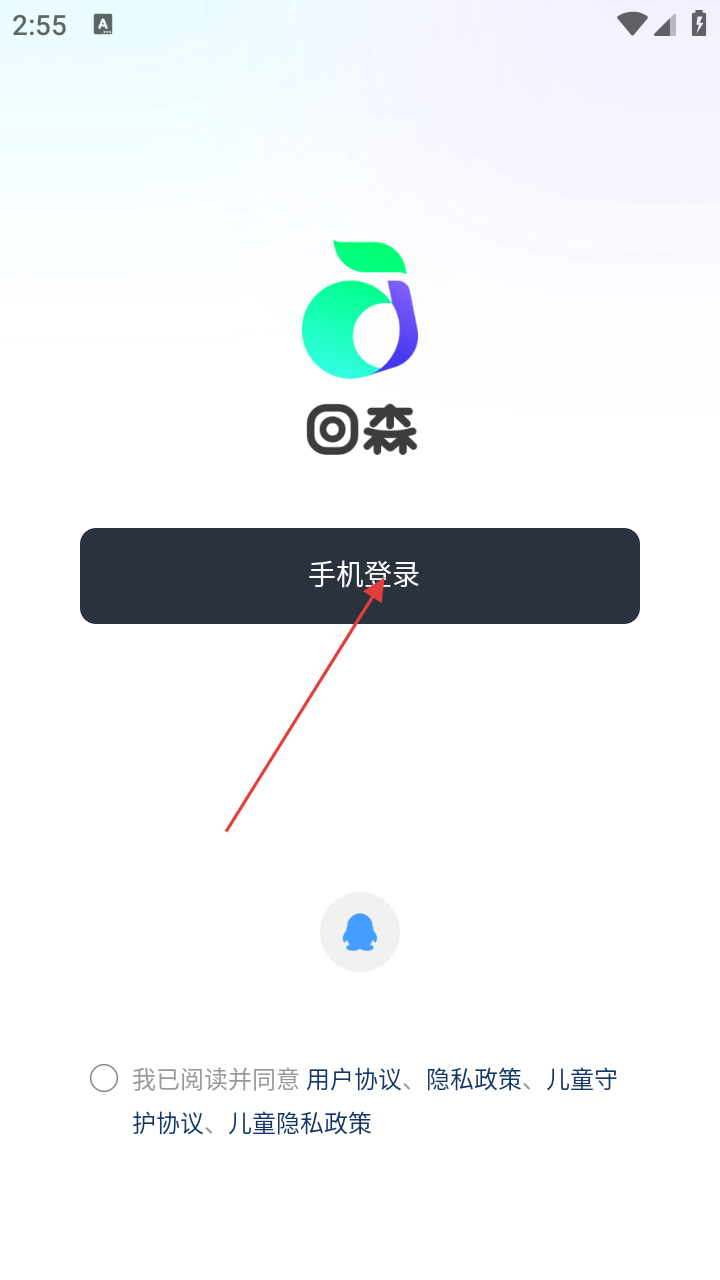720x1280 pixels.
Task: Log in with the QQ penguin icon
Action: coord(360,932)
